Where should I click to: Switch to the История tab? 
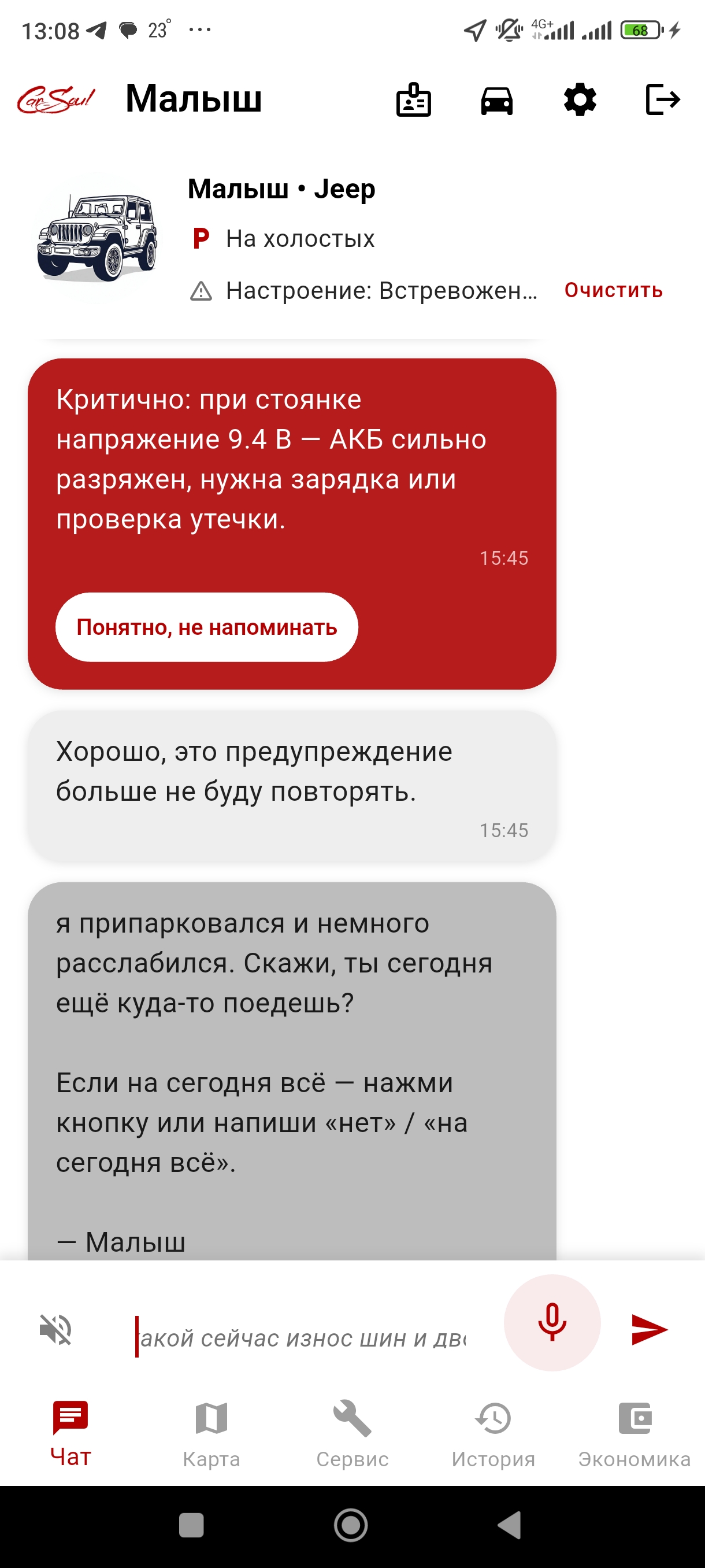[493, 1434]
